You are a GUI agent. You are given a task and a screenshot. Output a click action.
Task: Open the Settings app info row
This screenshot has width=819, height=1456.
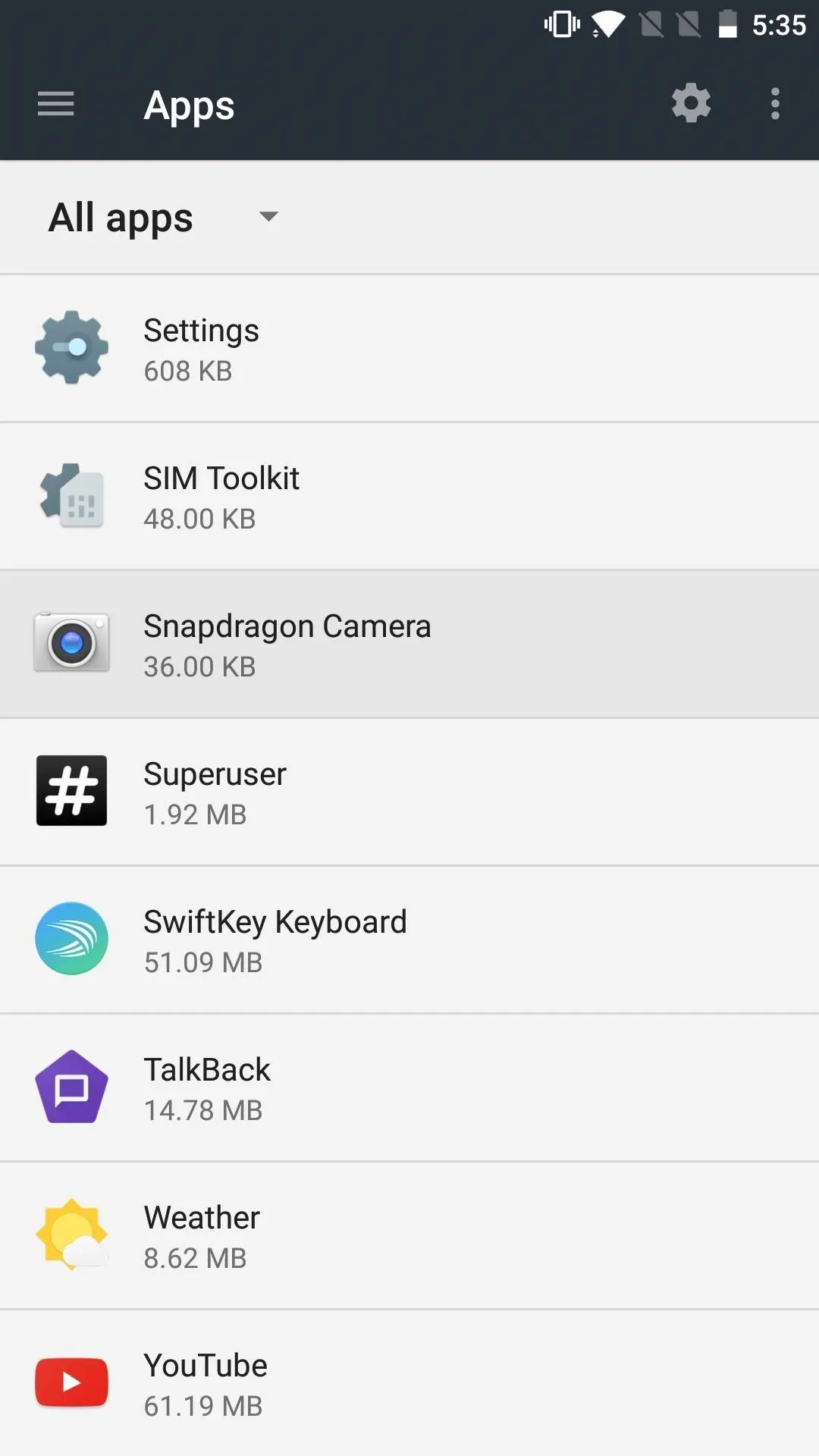click(x=409, y=349)
